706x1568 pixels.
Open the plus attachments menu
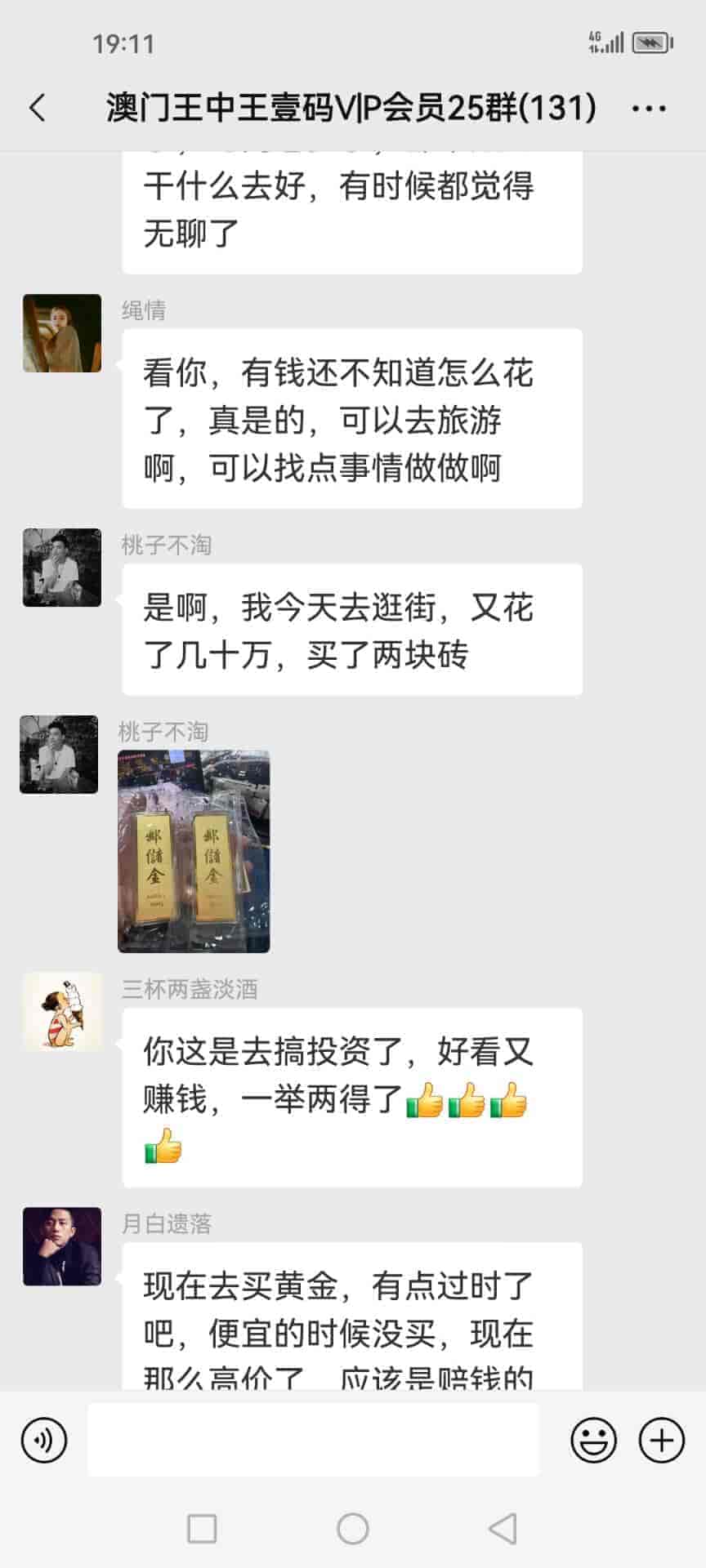[661, 1440]
